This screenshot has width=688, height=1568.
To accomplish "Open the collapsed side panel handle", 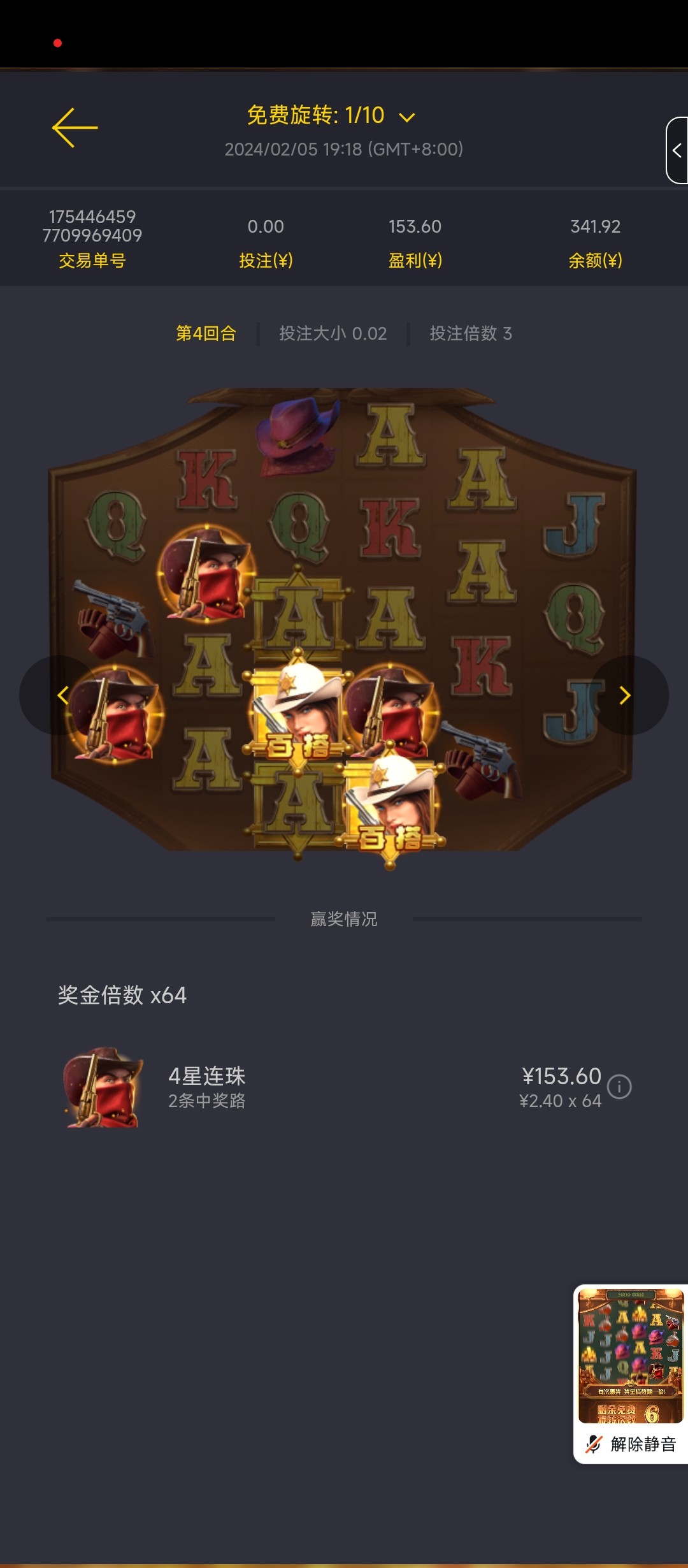I will coord(677,150).
